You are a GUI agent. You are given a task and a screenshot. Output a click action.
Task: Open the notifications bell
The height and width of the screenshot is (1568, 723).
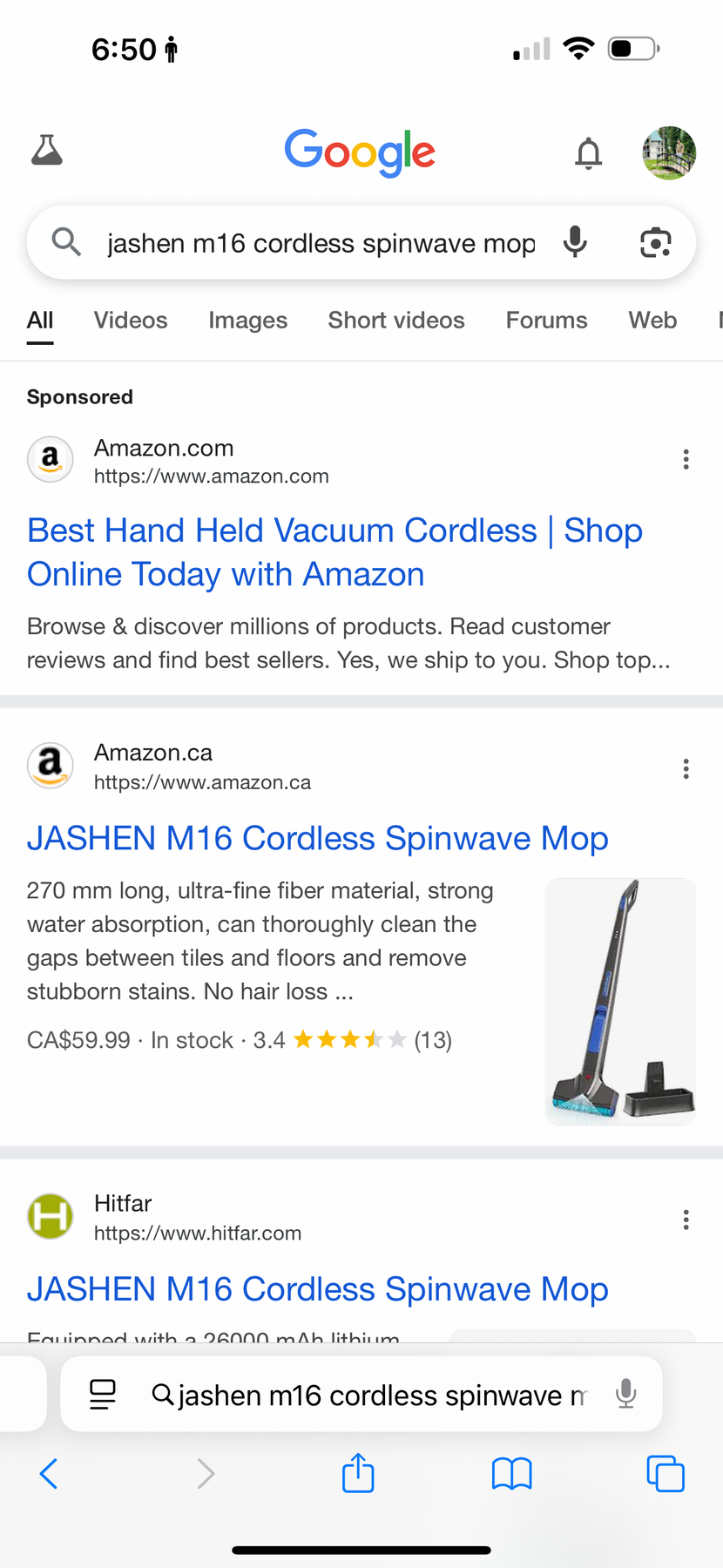[589, 153]
